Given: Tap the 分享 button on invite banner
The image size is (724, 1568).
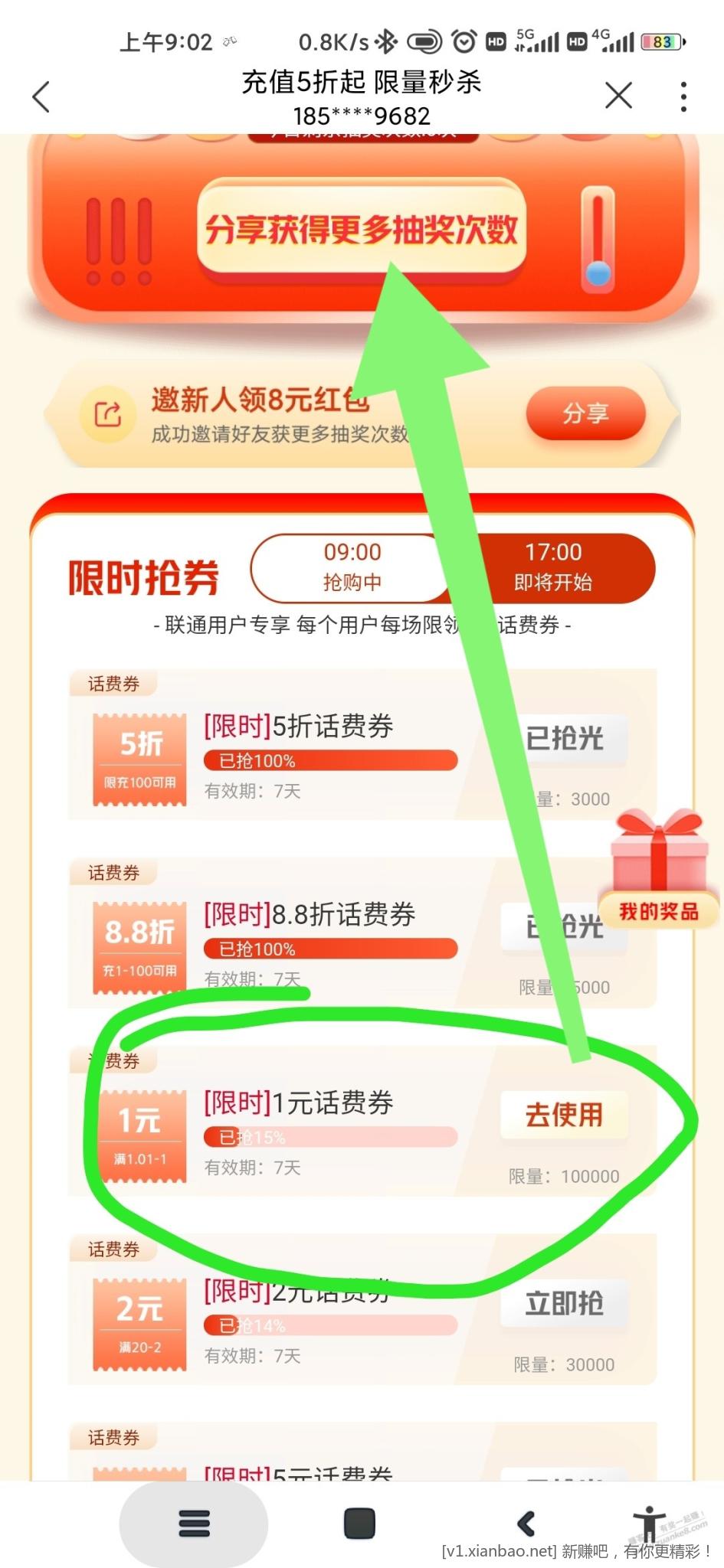Looking at the screenshot, I should (585, 413).
